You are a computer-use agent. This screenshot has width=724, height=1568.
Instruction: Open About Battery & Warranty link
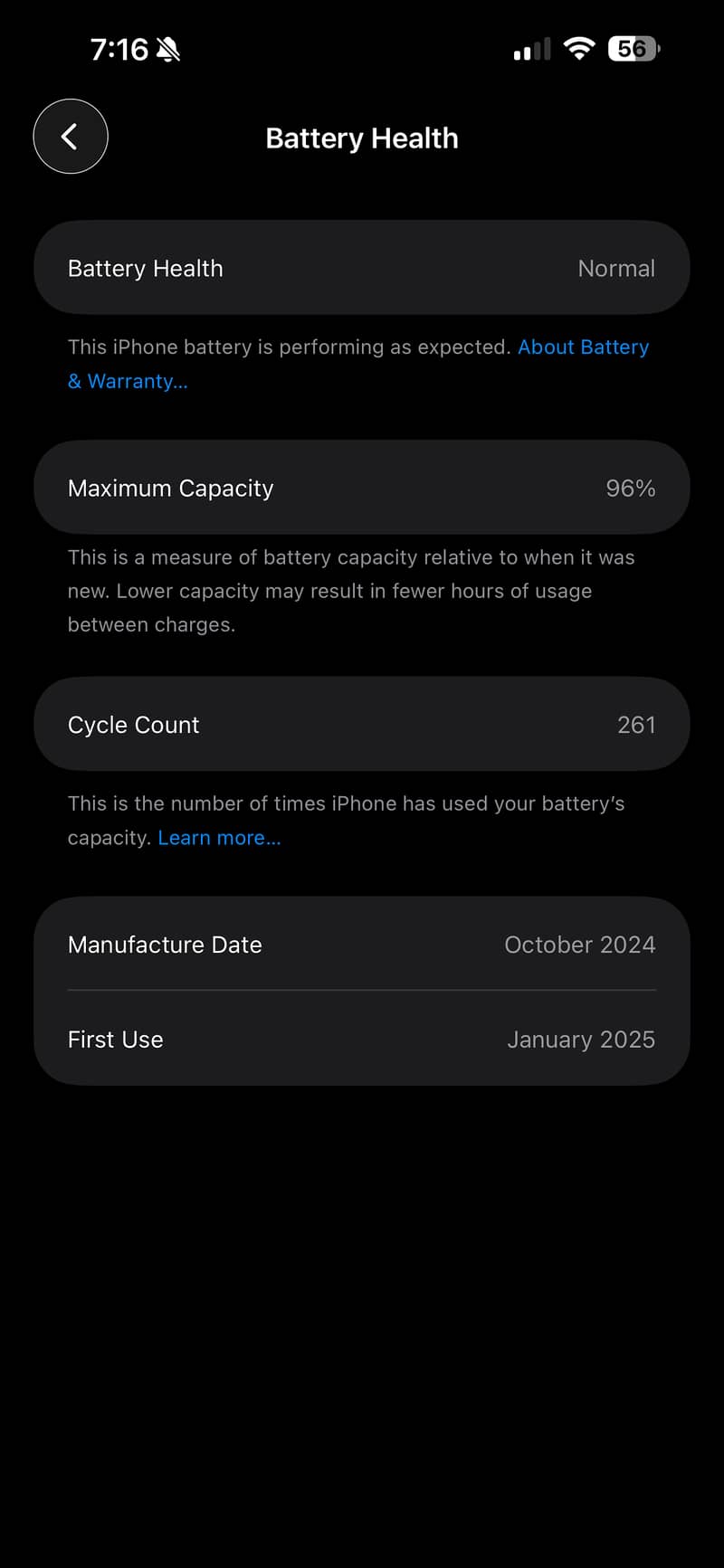[583, 347]
